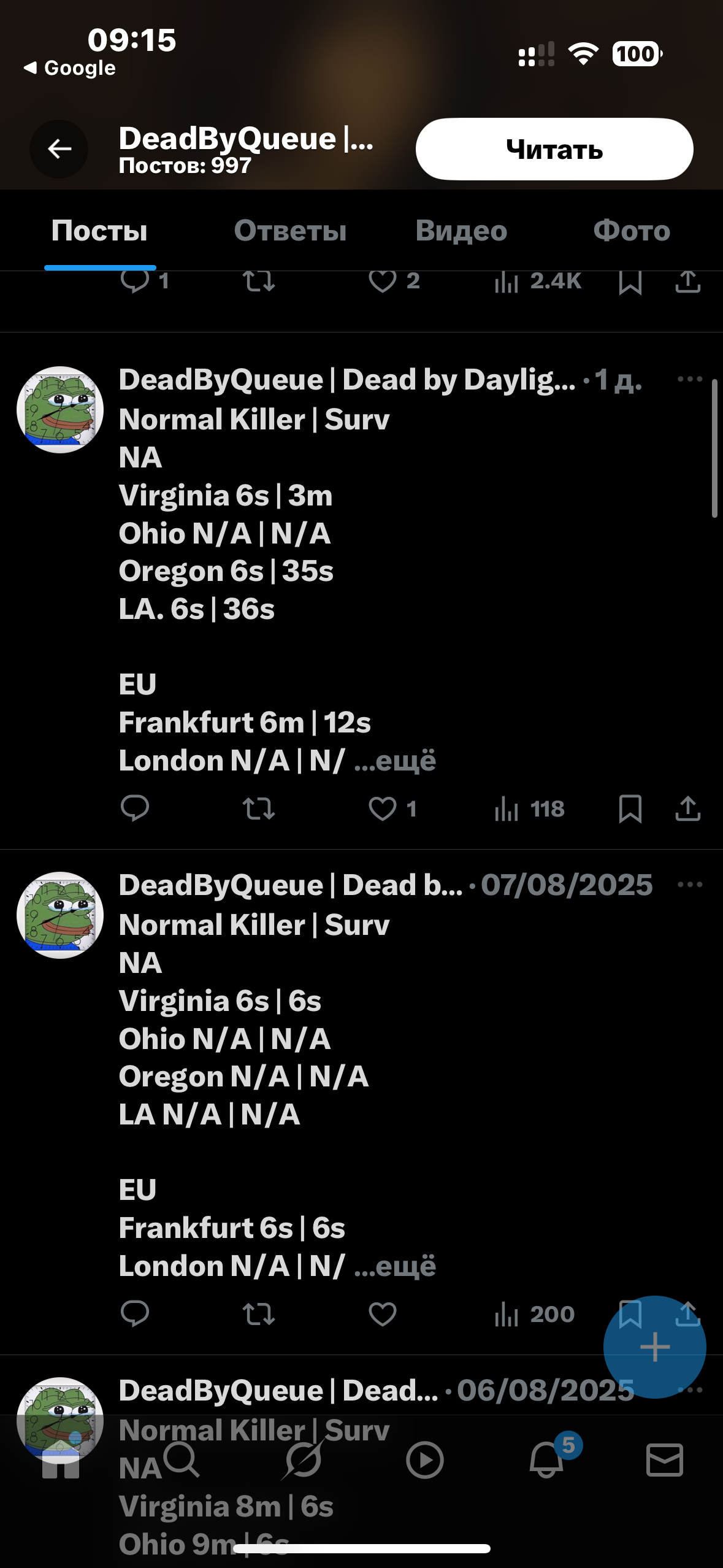Open overflow menu on the 1 д. post
This screenshot has width=723, height=1568.
[689, 379]
